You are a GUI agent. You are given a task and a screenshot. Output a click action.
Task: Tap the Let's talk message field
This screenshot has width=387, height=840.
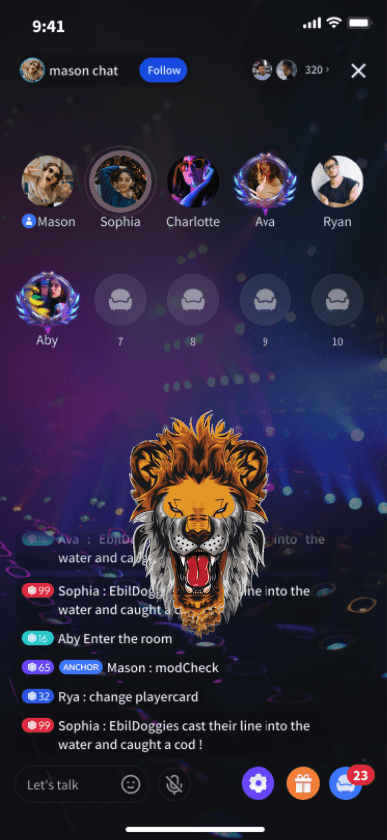[x=81, y=784]
